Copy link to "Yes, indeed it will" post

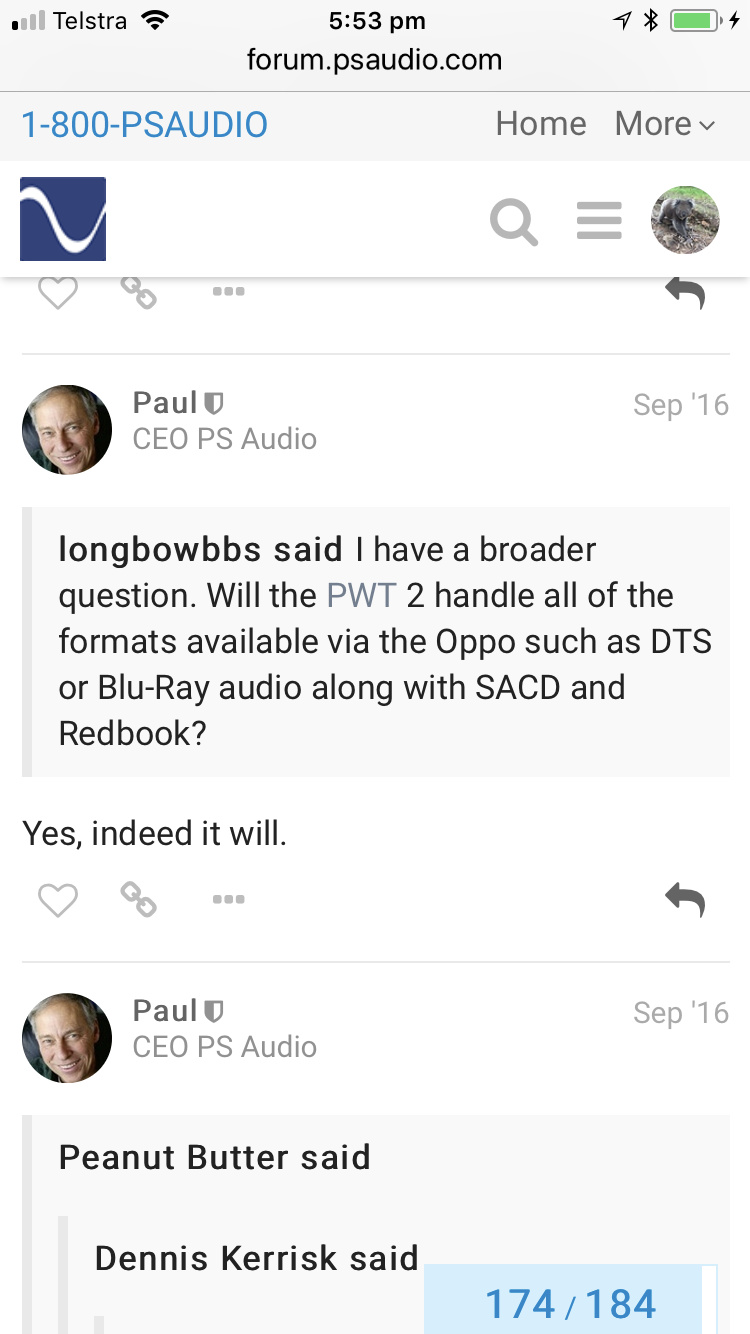[x=139, y=900]
